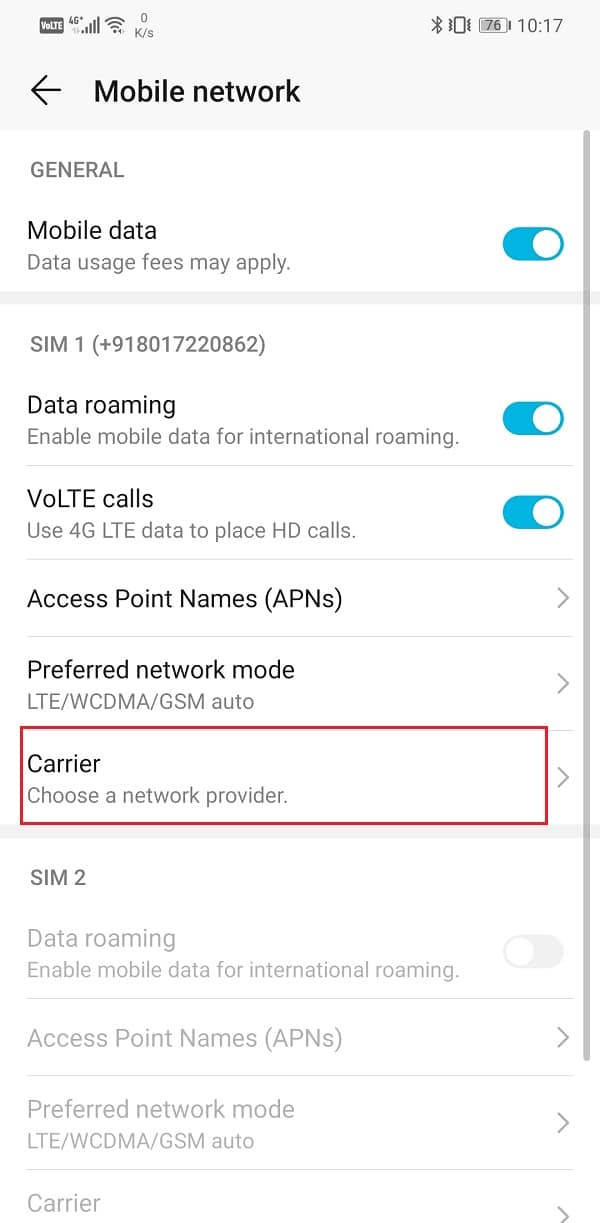The image size is (600, 1223).
Task: Turn off Mobile data
Action: click(x=533, y=244)
